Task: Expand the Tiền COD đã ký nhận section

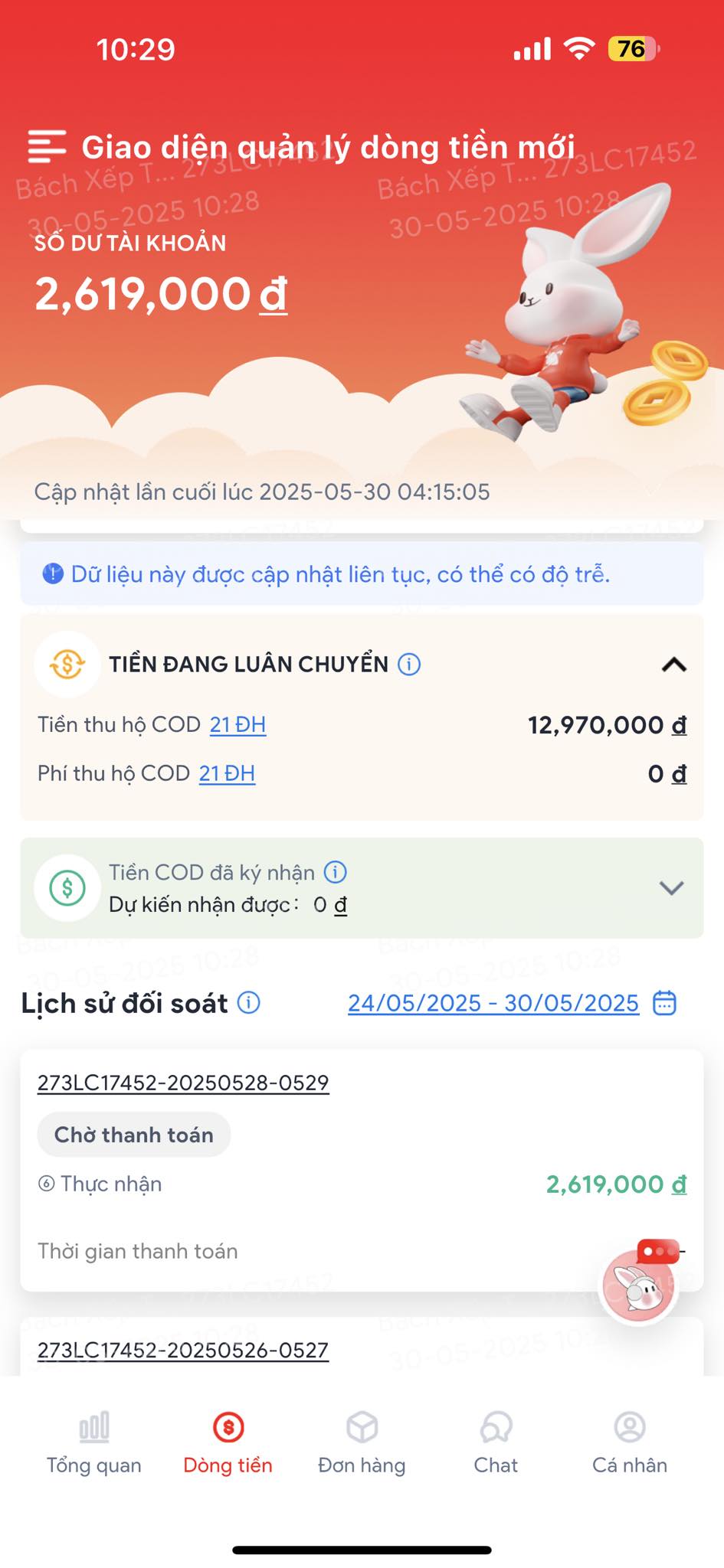Action: 671,888
